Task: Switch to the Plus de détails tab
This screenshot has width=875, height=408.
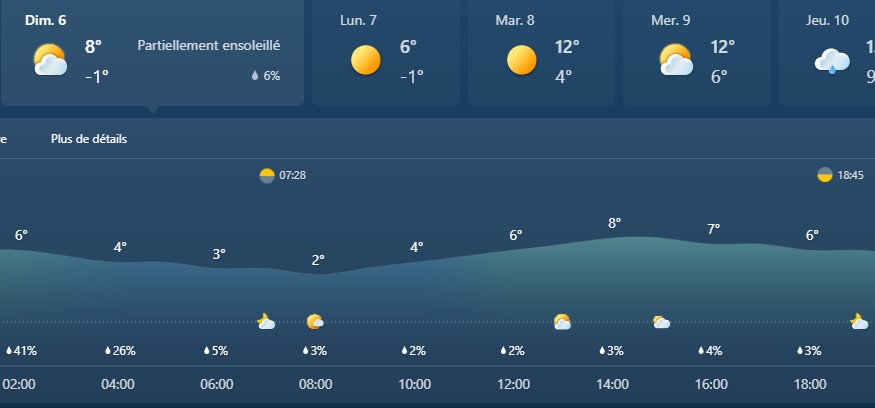Action: 89,139
